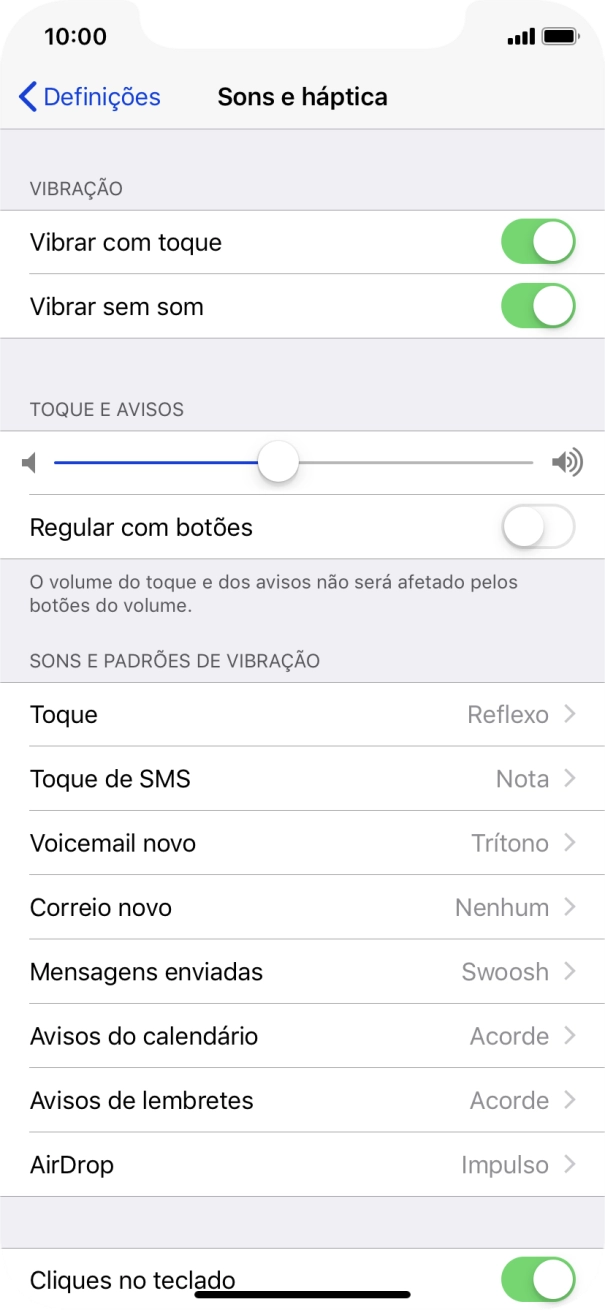Open the Toque ringtone setting
Viewport: 605px width, 1310px height.
(x=302, y=715)
